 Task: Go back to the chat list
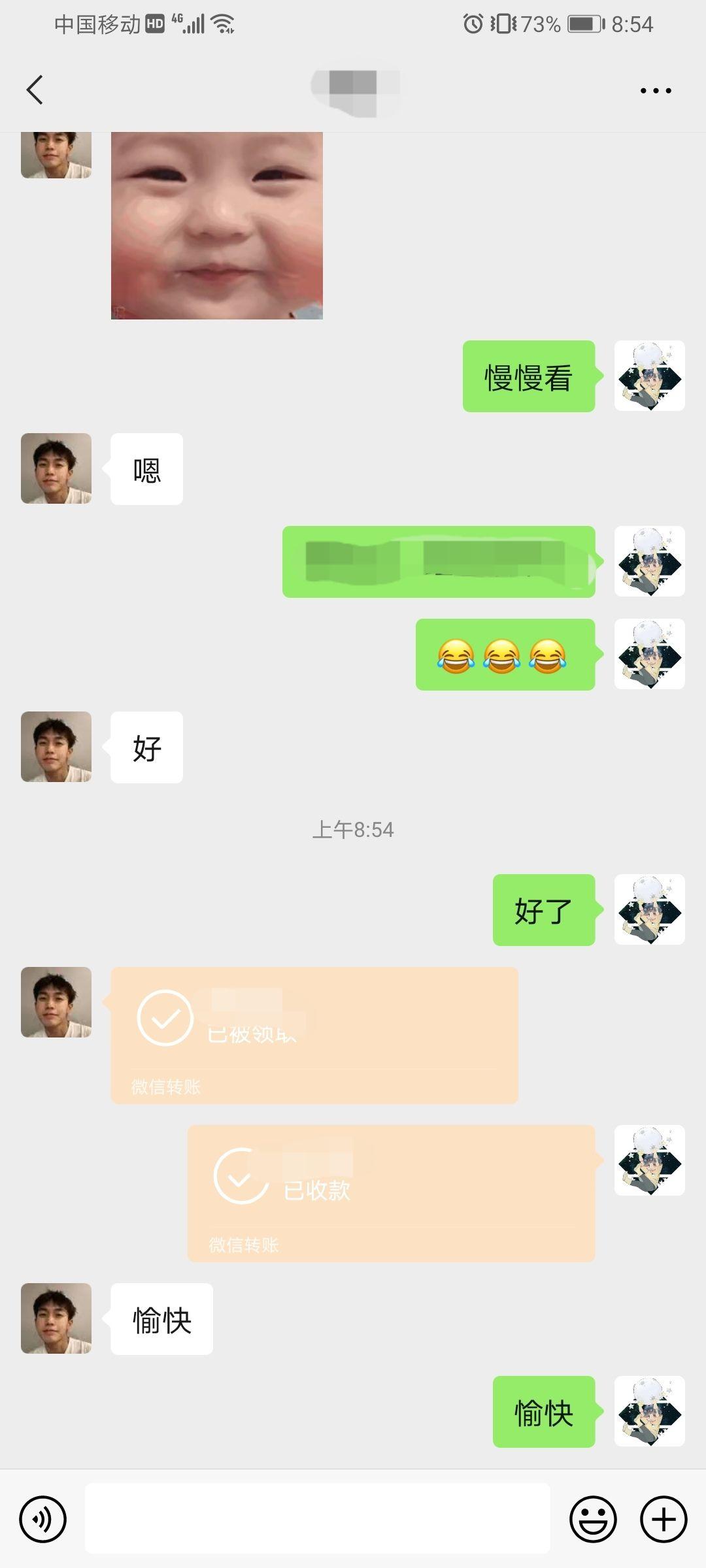(35, 90)
